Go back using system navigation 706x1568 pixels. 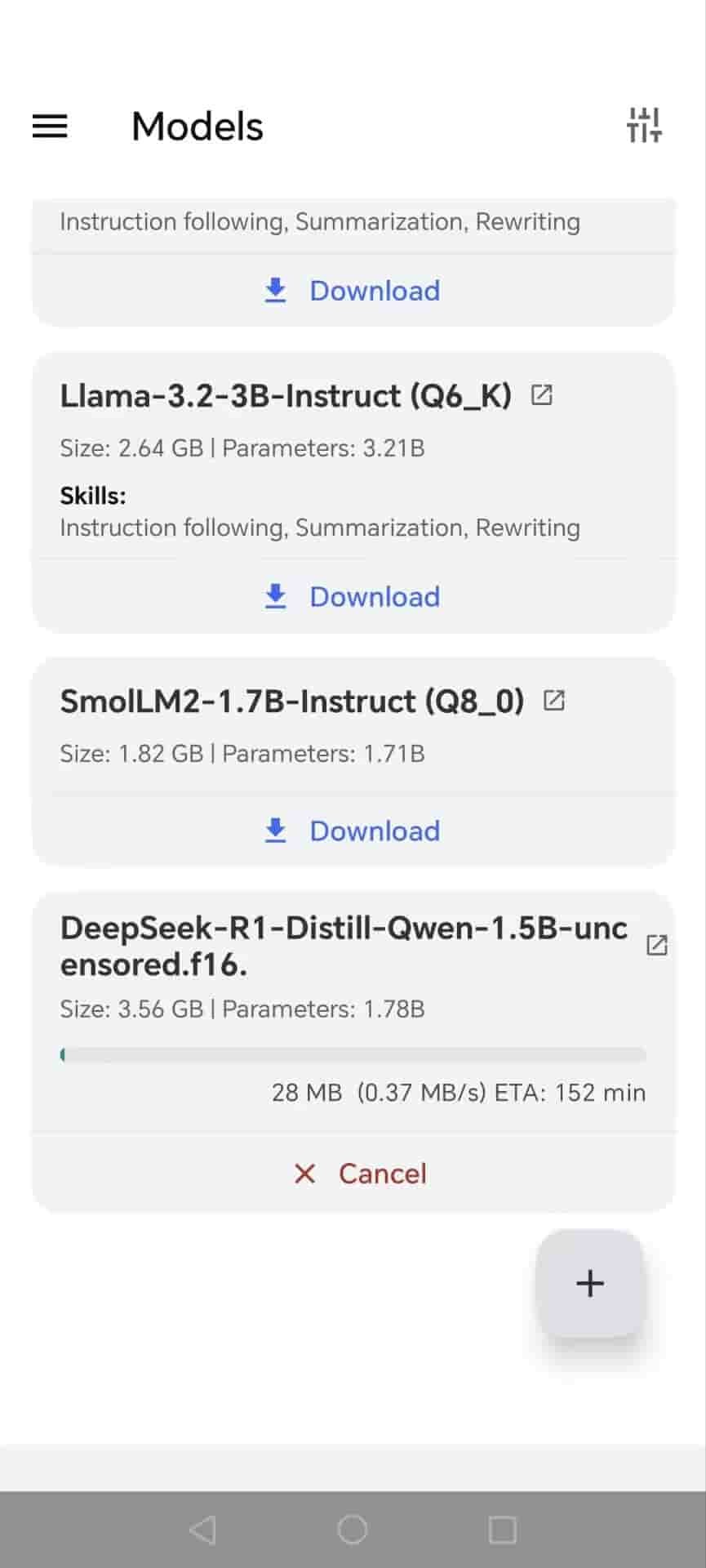(x=202, y=1529)
